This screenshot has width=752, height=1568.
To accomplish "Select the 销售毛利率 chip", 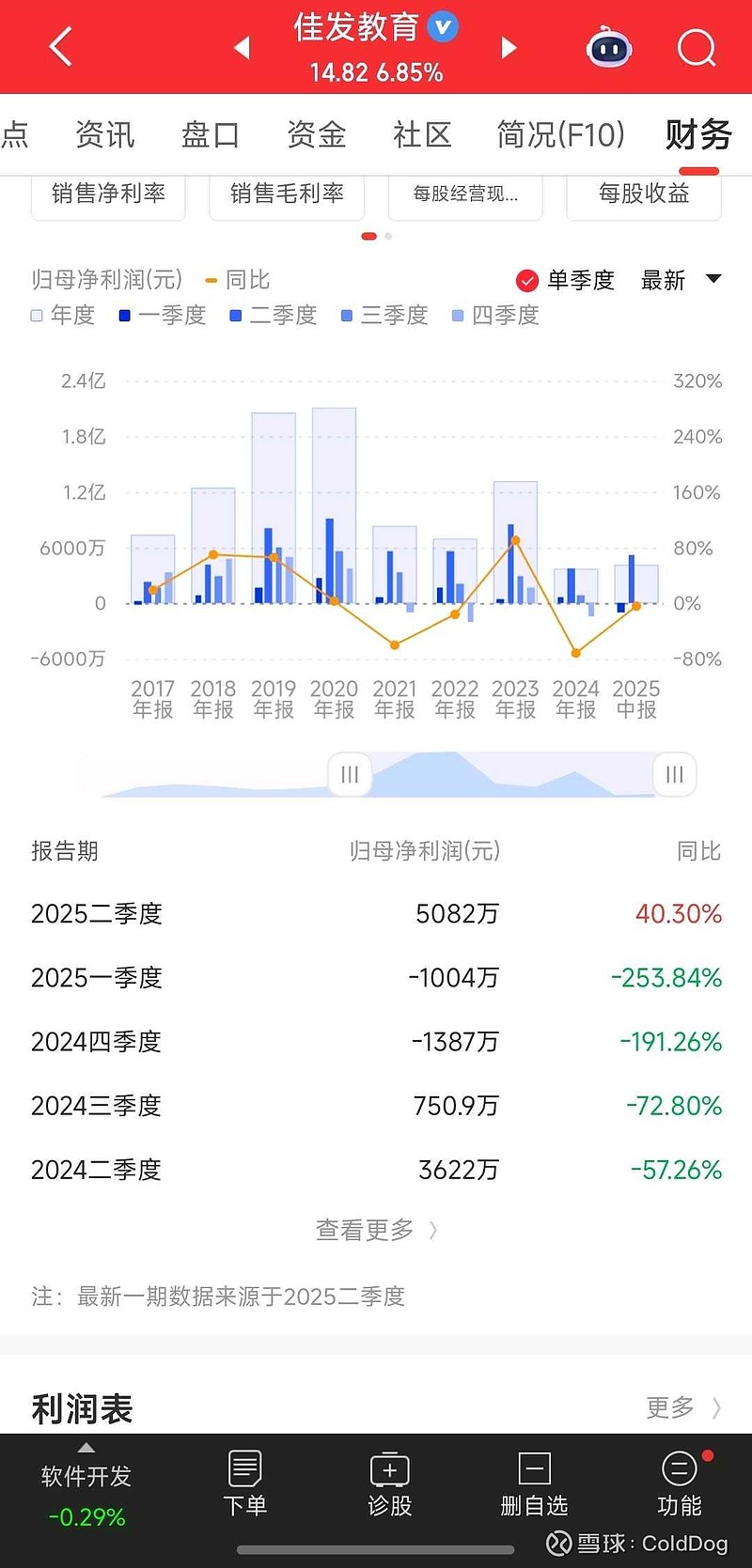I will (x=287, y=194).
